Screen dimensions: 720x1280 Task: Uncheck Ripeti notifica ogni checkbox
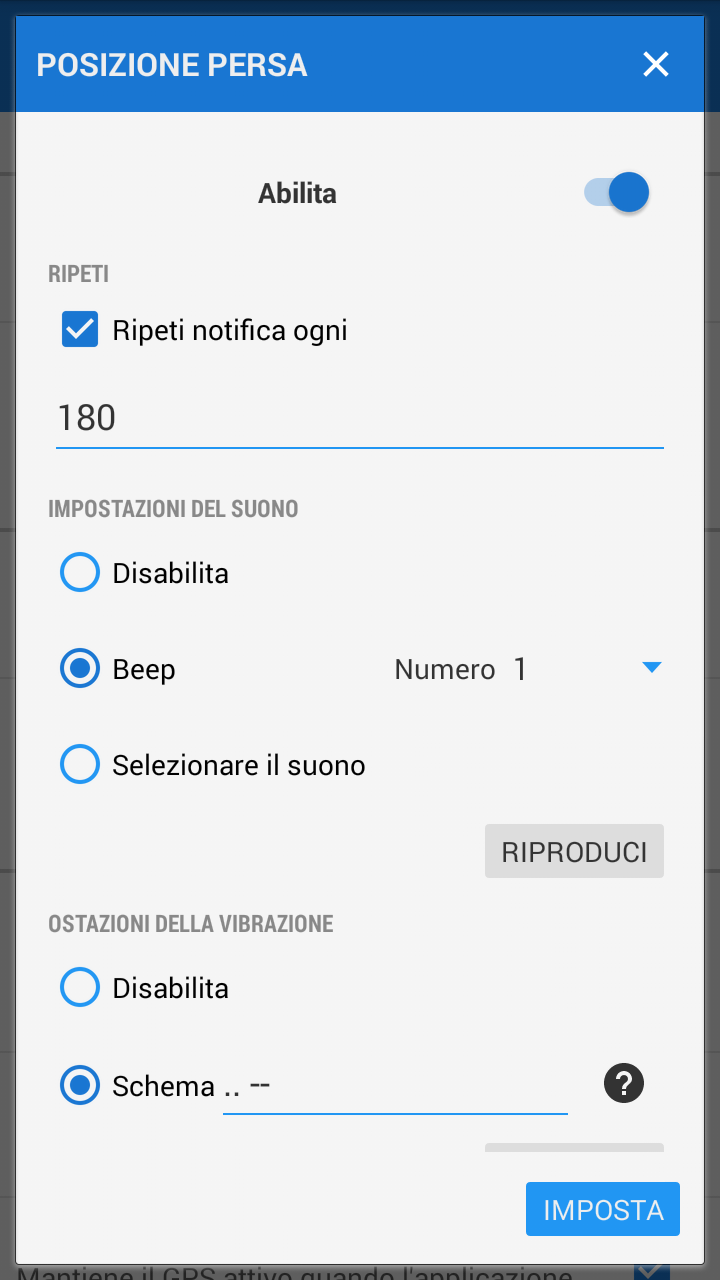pyautogui.click(x=80, y=329)
